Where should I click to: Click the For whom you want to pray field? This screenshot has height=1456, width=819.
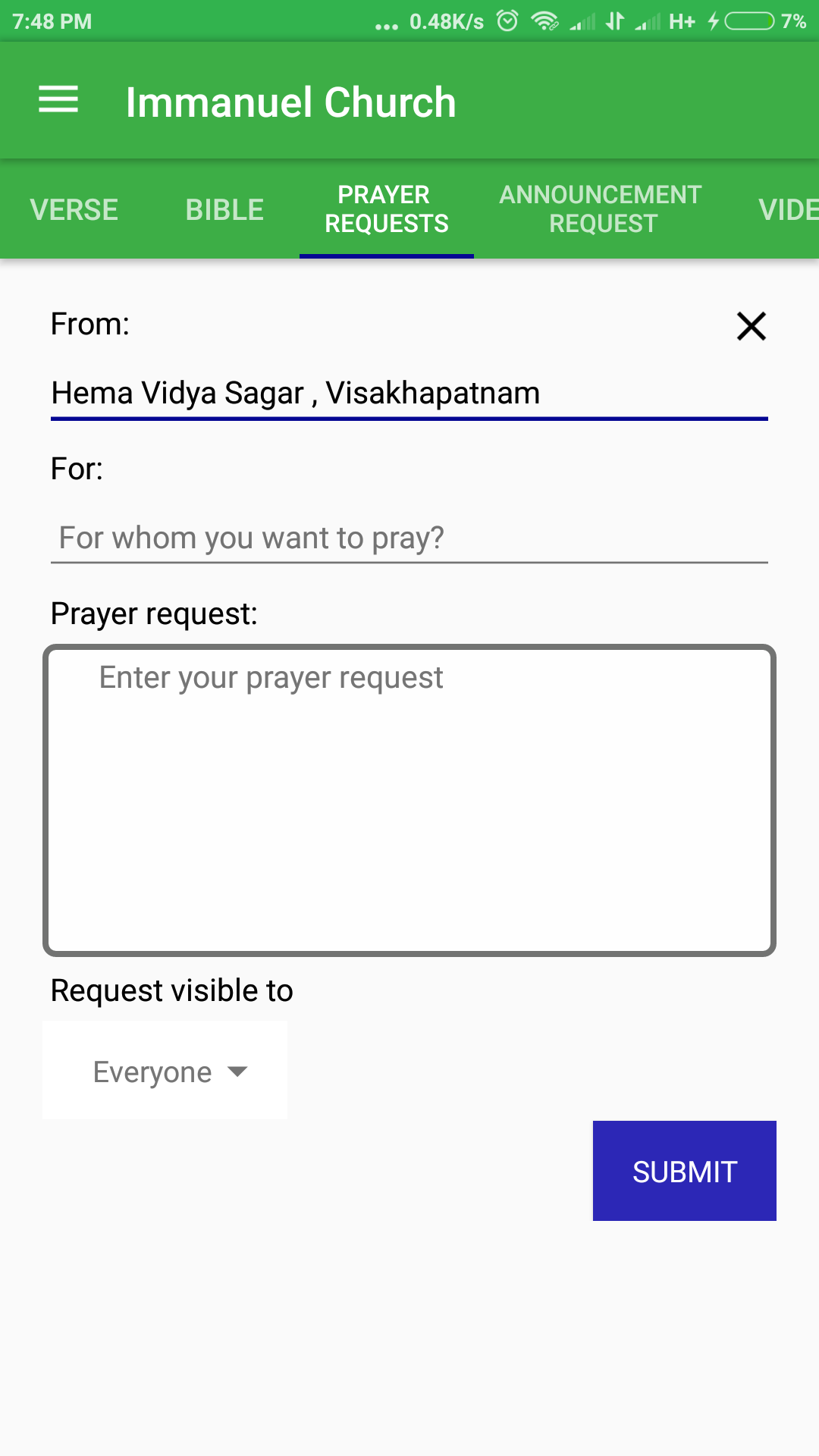tap(409, 537)
